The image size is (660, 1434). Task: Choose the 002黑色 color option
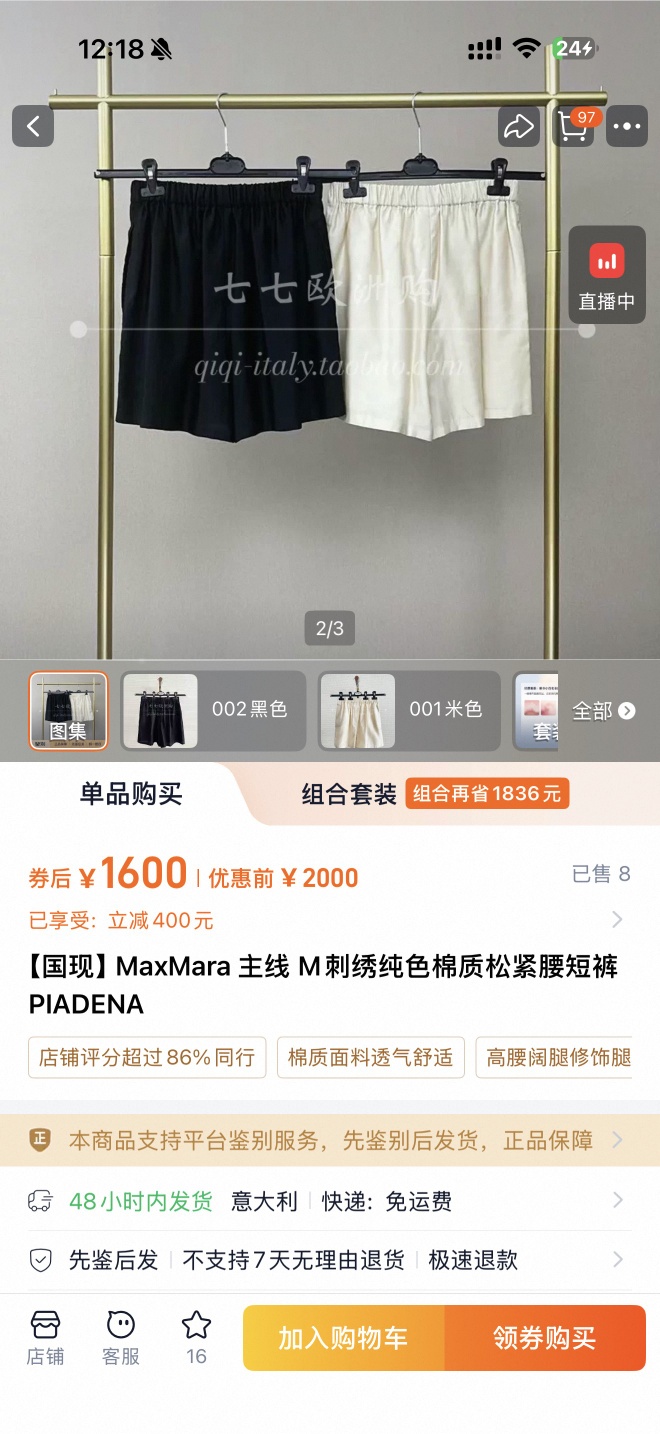pyautogui.click(x=213, y=711)
